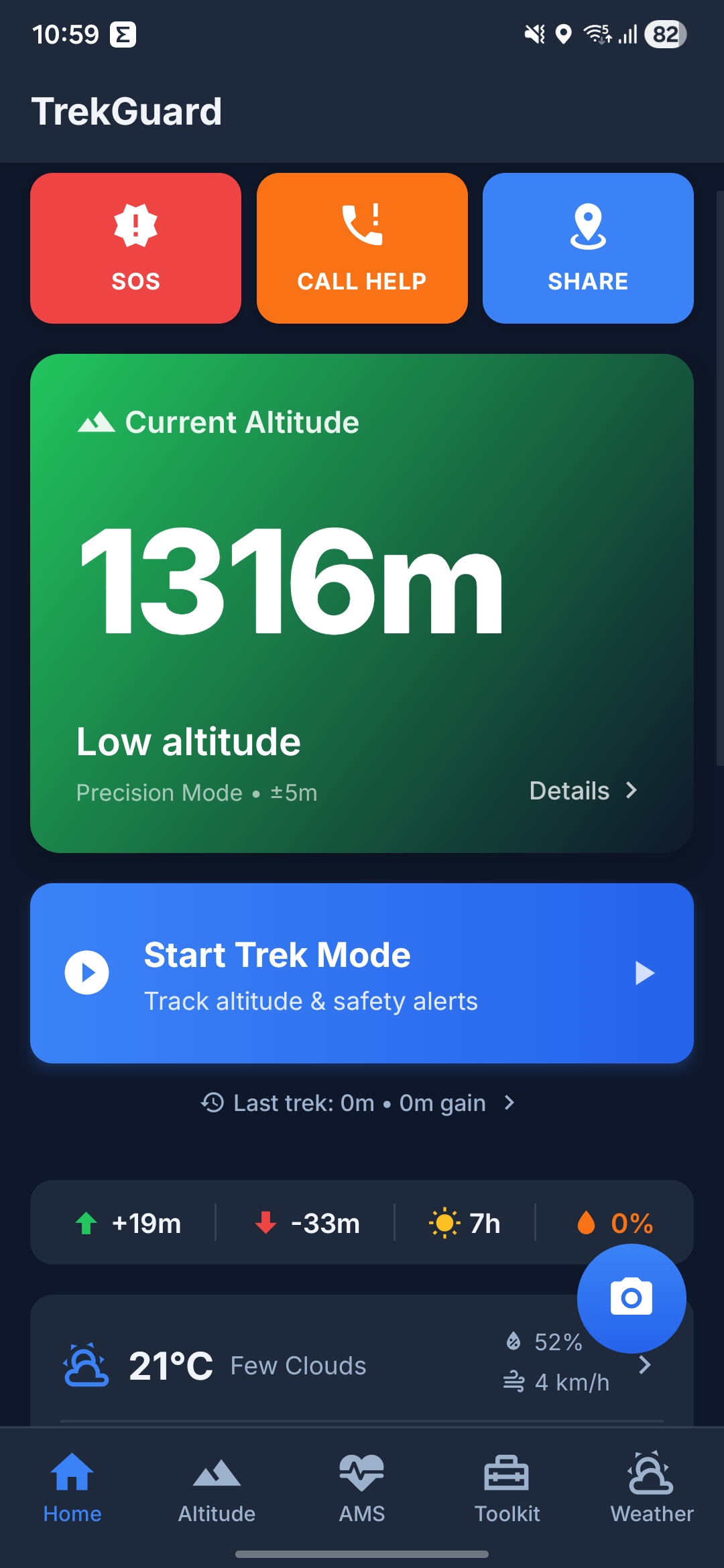
Task: Tap the SOS emergency icon
Action: point(135,224)
